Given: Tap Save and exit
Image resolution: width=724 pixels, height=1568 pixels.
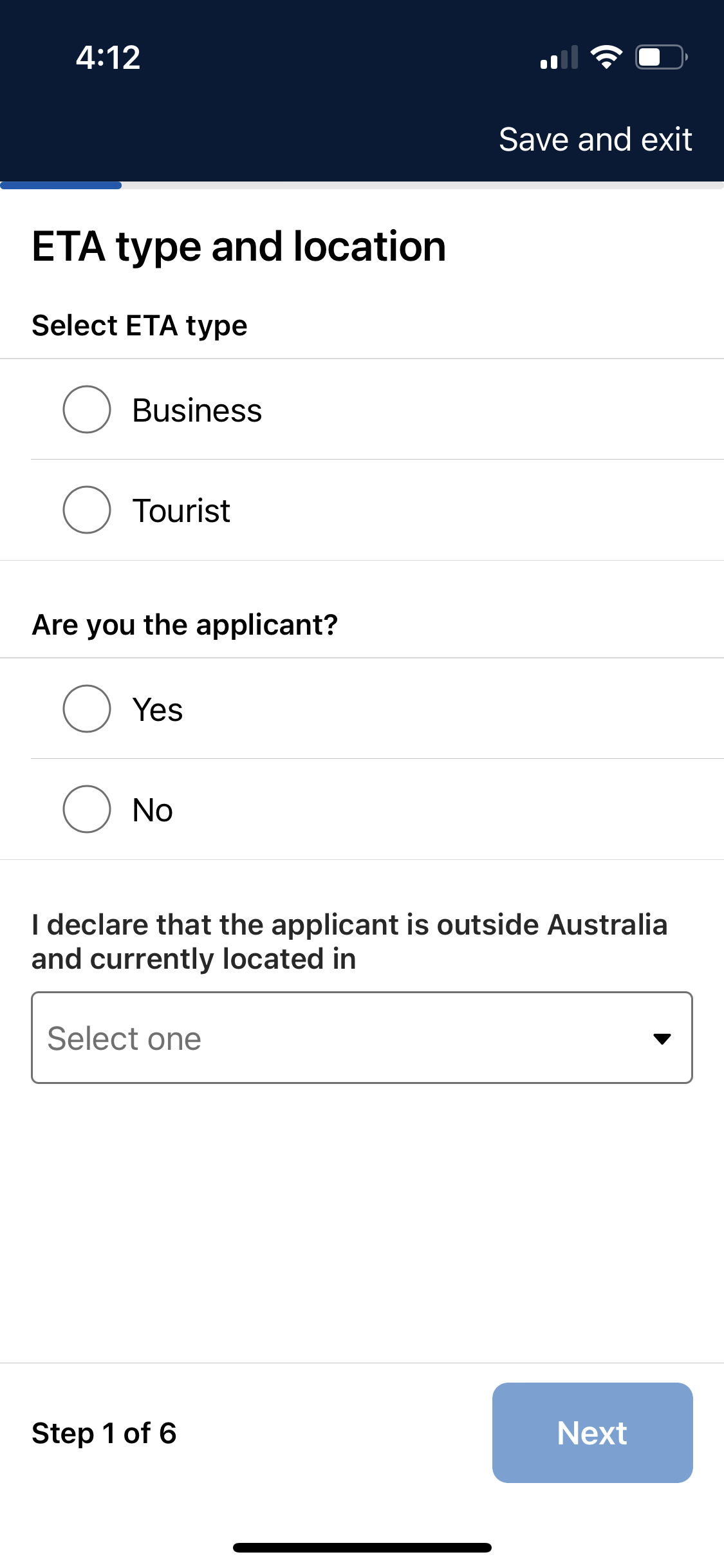Looking at the screenshot, I should point(595,140).
